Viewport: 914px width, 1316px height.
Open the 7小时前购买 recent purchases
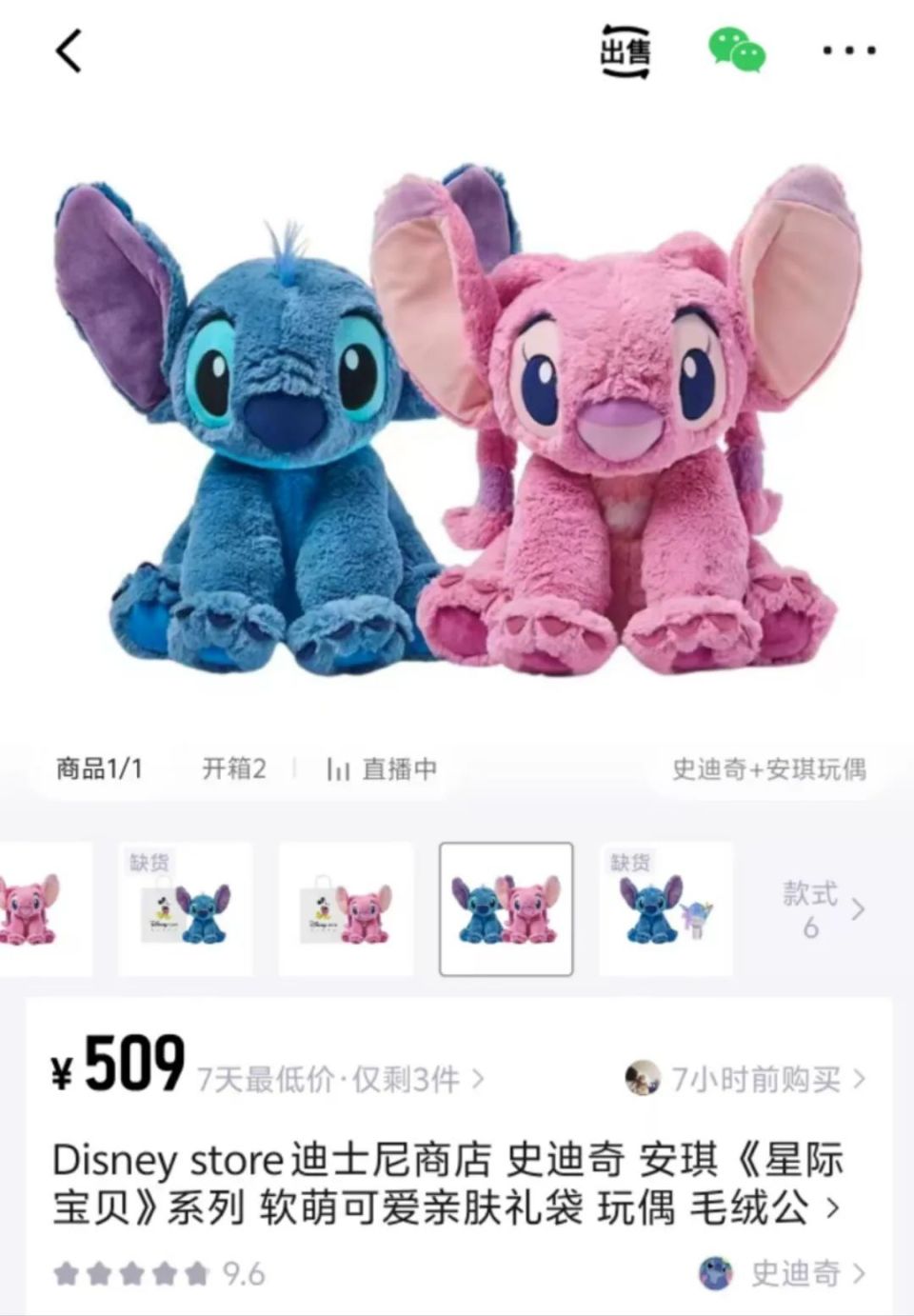coord(747,1079)
